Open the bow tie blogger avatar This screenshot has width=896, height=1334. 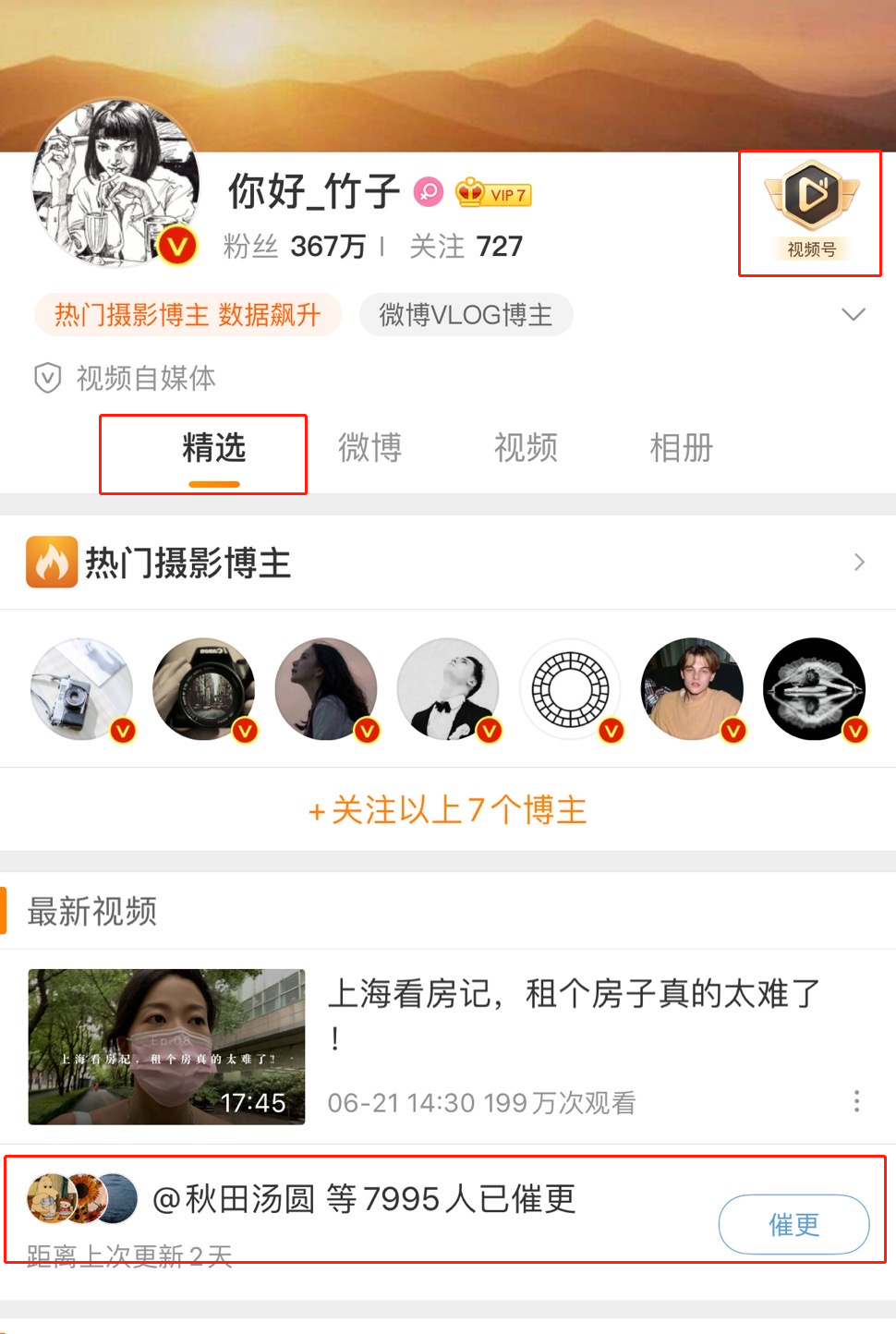[448, 689]
